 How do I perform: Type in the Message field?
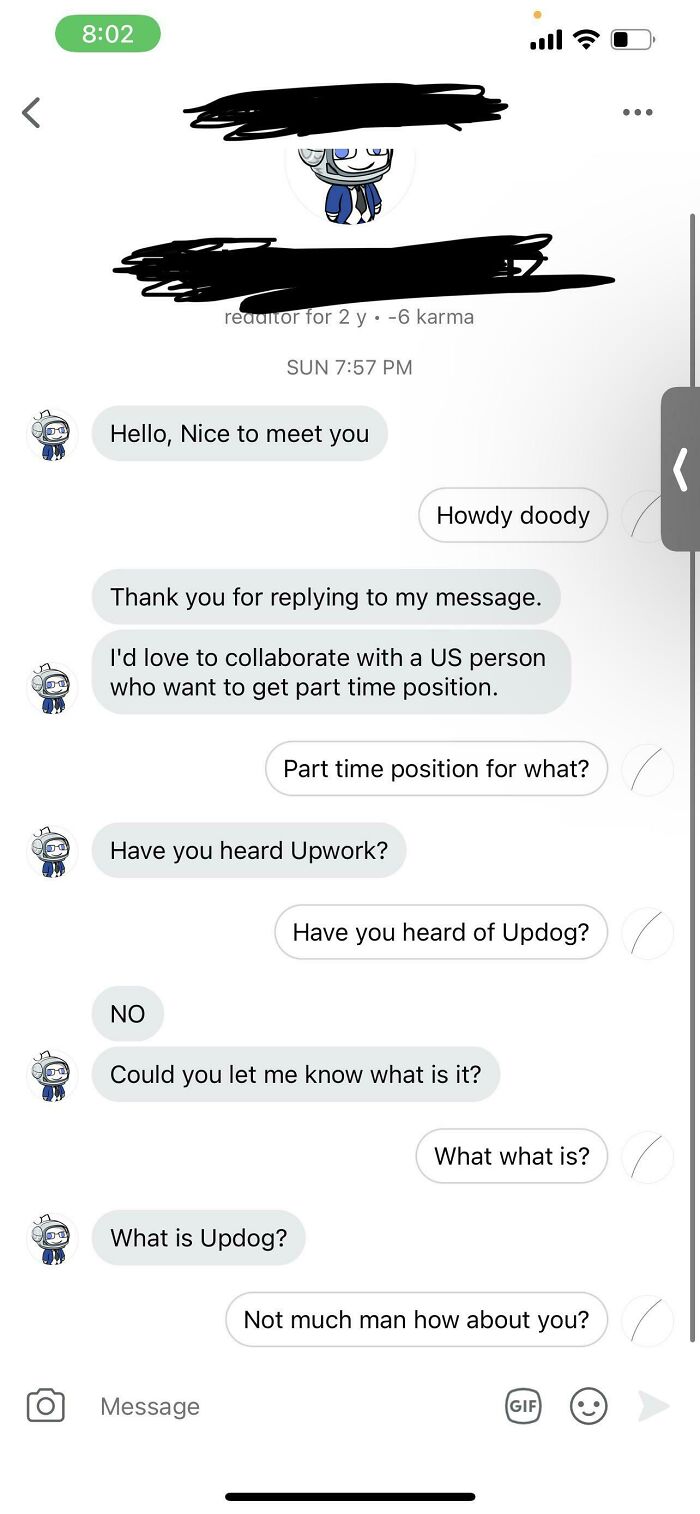(290, 1406)
